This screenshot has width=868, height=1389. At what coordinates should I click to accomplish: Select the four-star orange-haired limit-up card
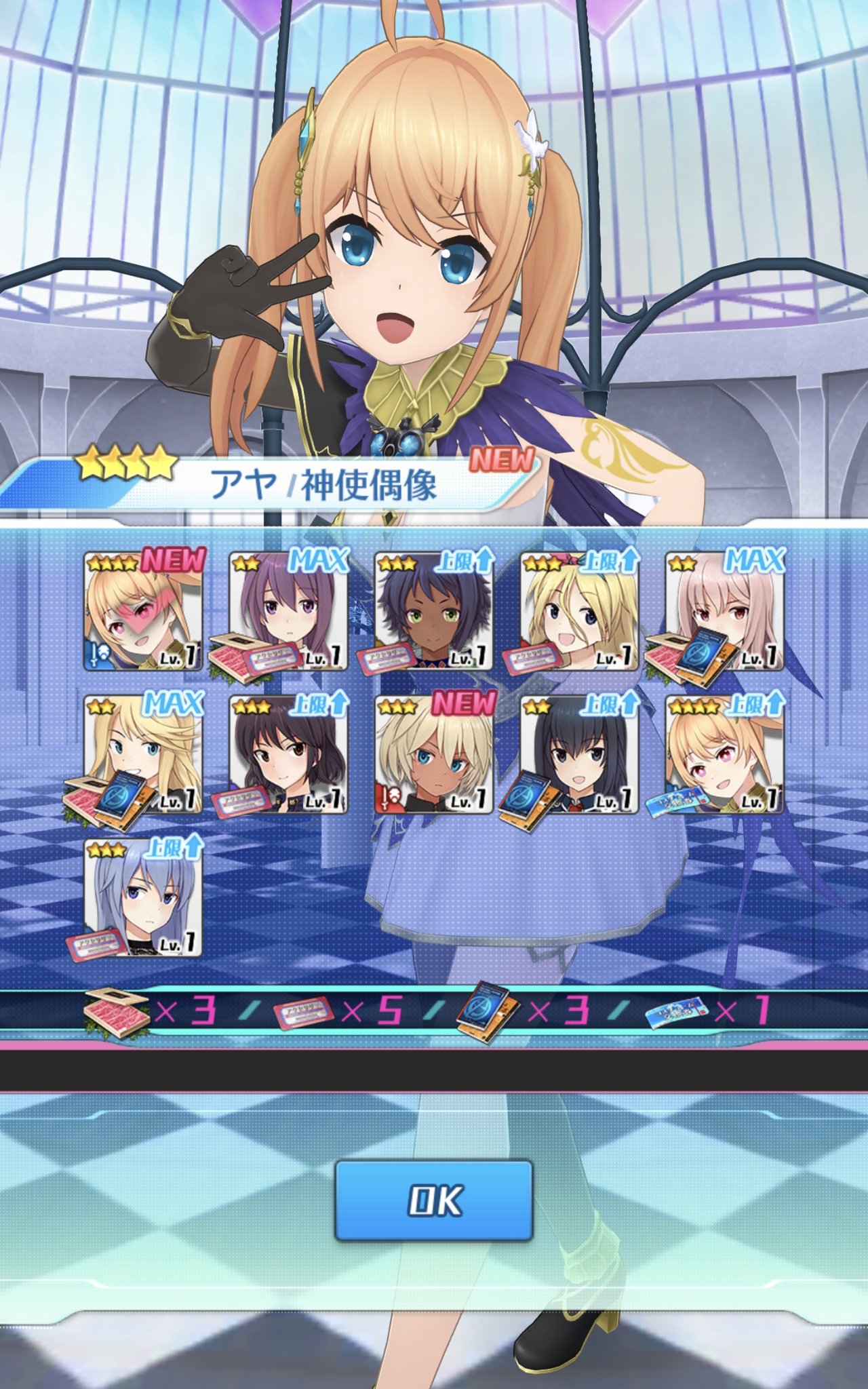(x=724, y=755)
